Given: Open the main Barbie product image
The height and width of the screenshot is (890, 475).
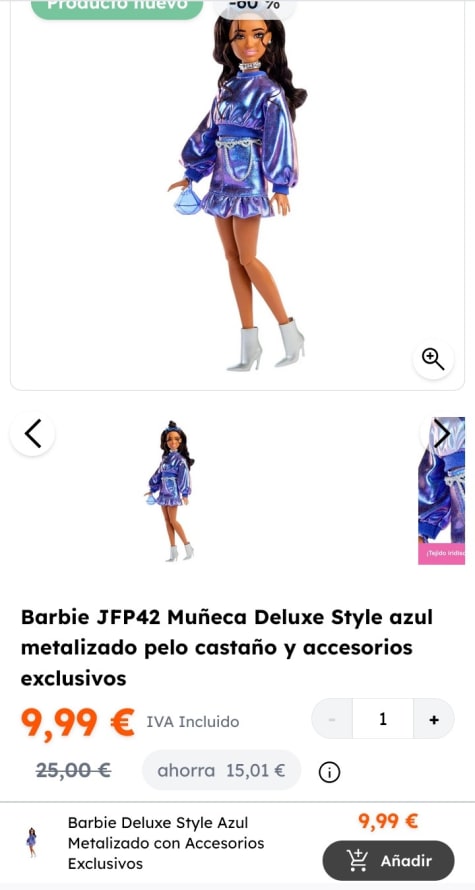Looking at the screenshot, I should 237,195.
